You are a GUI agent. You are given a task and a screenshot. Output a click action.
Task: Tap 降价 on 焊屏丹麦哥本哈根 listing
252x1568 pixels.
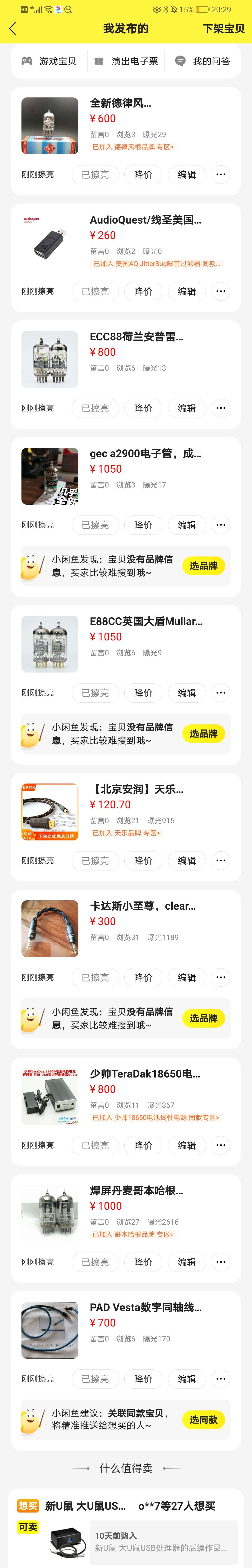(x=143, y=1262)
